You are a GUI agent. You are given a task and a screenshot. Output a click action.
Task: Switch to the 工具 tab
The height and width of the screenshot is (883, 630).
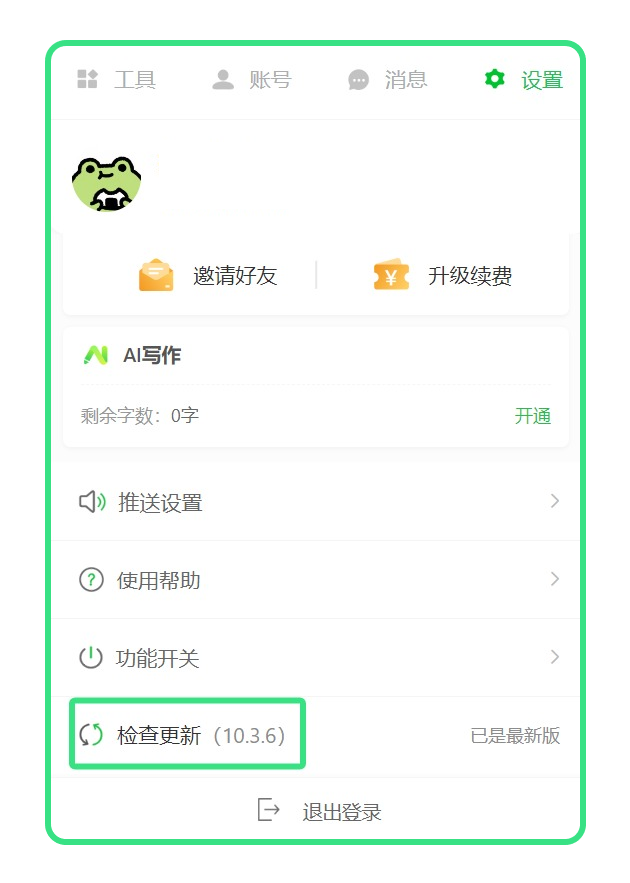point(116,80)
